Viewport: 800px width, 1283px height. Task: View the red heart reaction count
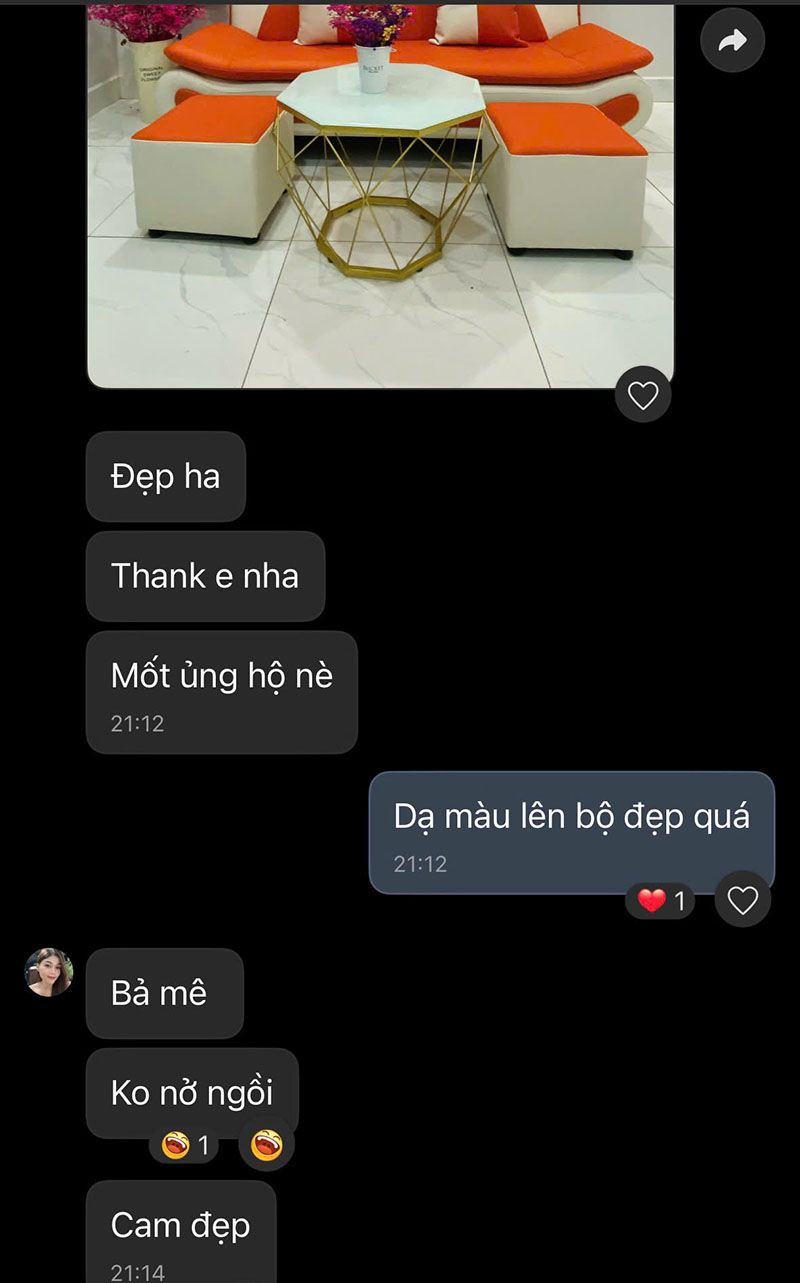tap(661, 901)
